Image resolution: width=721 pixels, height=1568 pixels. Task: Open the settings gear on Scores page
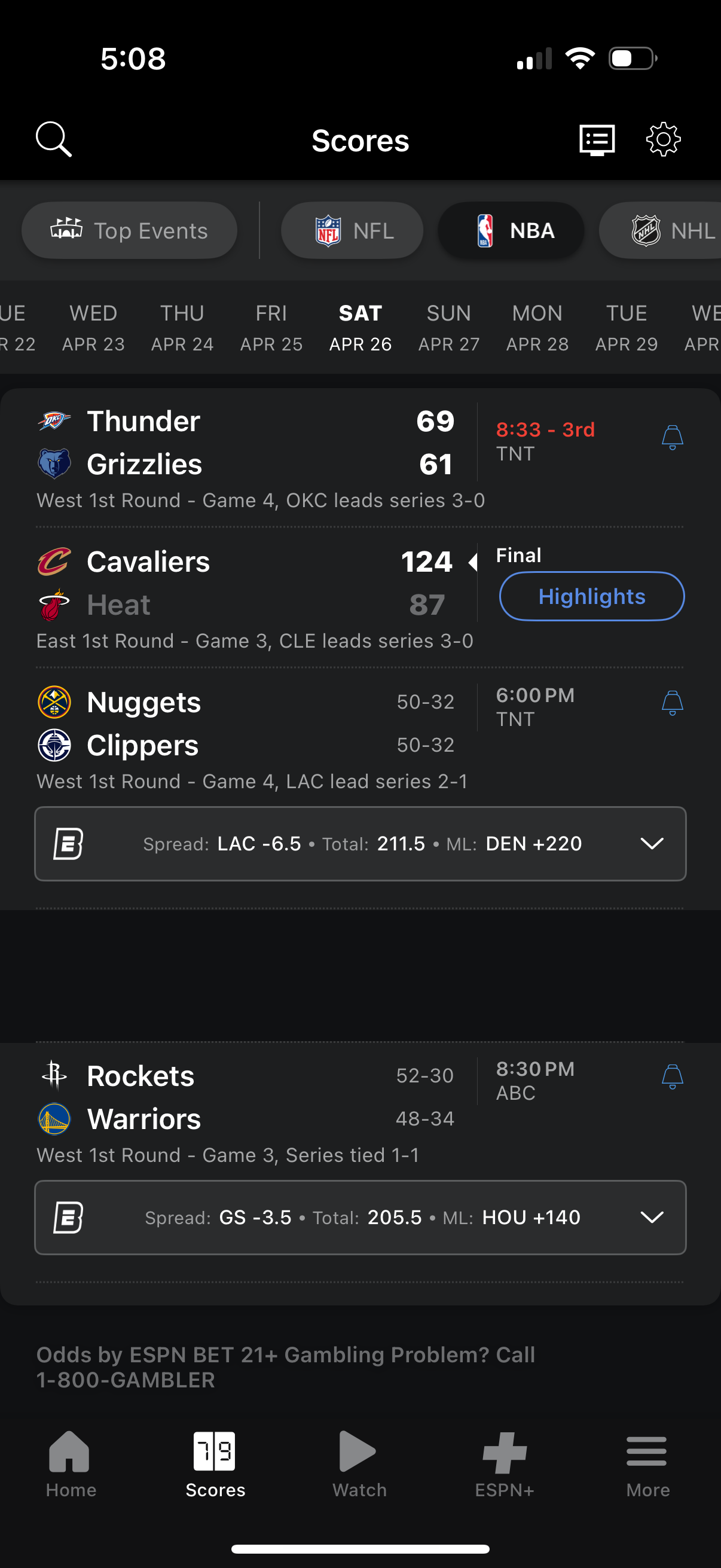[662, 139]
